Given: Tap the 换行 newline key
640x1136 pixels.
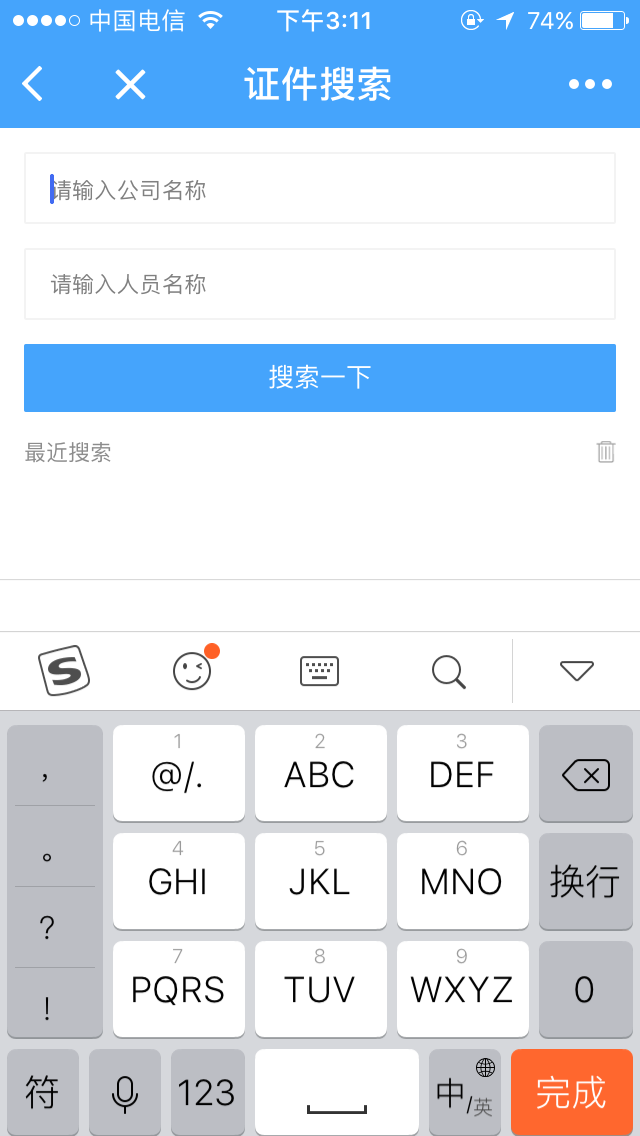Looking at the screenshot, I should (586, 881).
